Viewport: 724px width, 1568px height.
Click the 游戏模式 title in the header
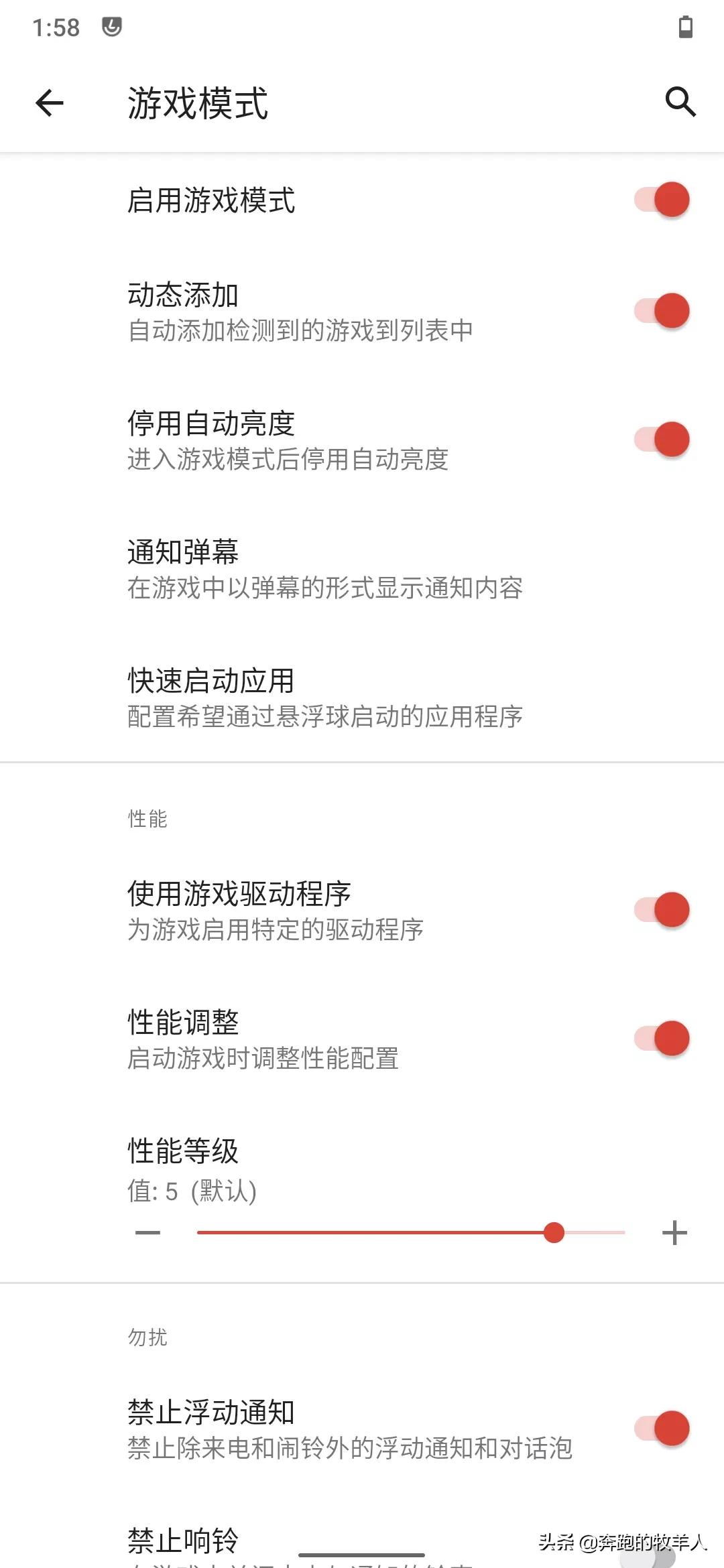[198, 104]
